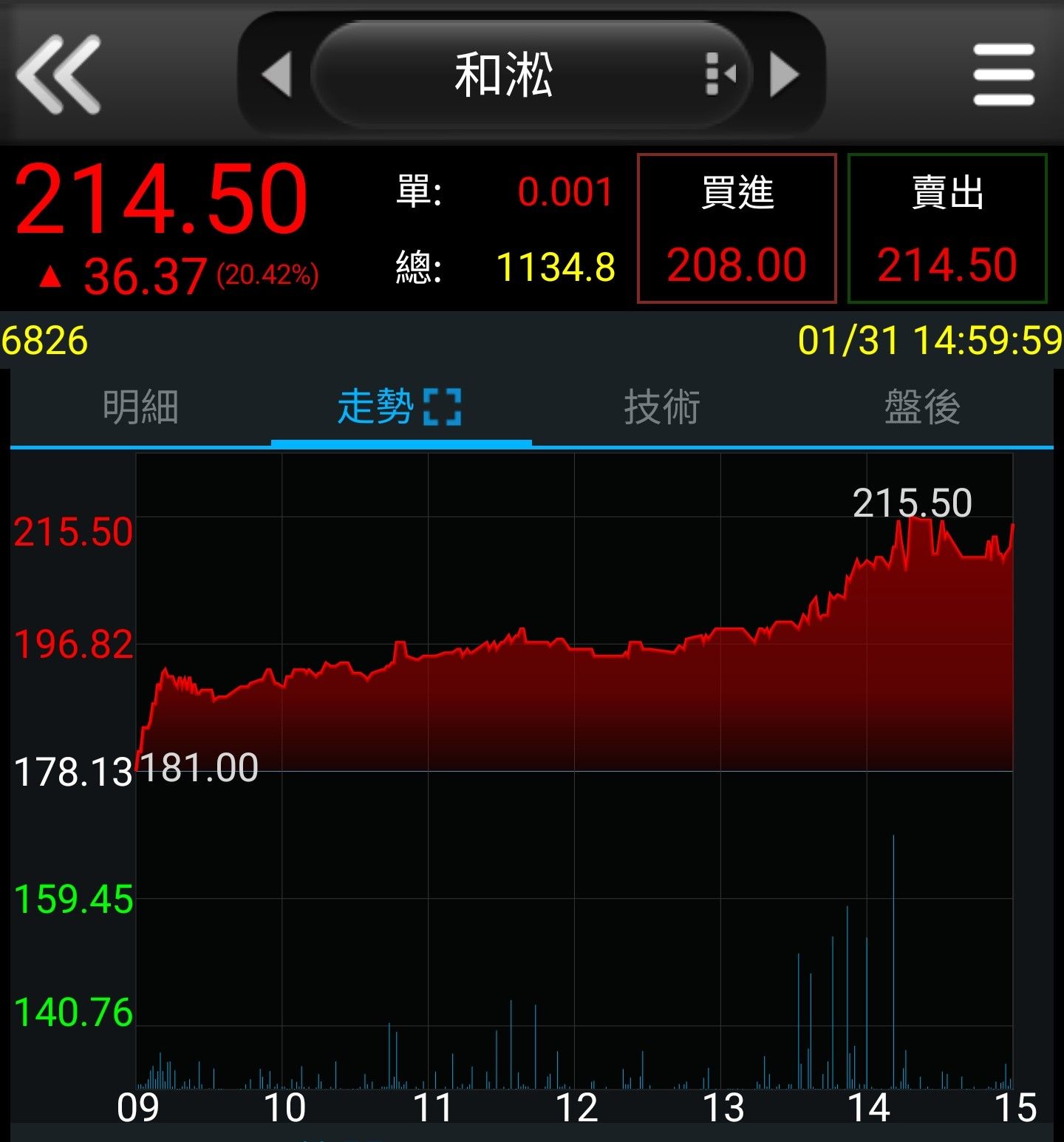This screenshot has height=1142, width=1064.
Task: Switch to the 技術 tab
Action: pos(662,407)
